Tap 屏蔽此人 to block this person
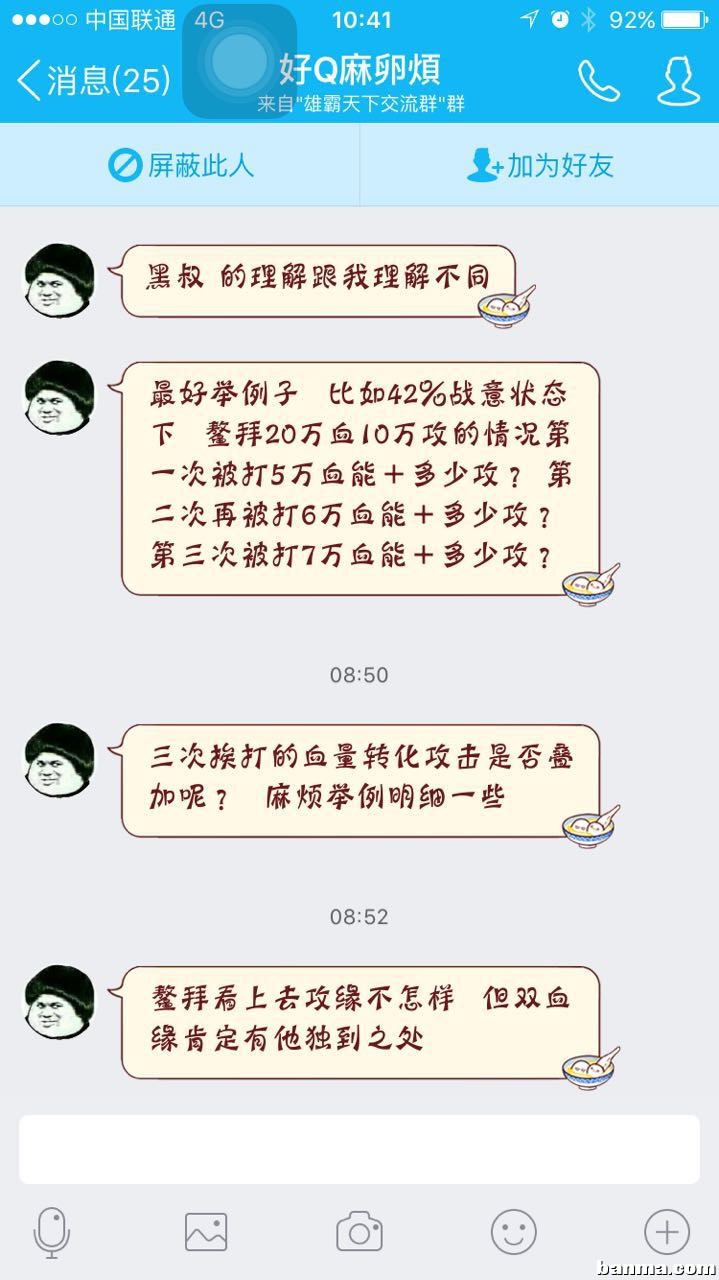Viewport: 719px width, 1280px height. pyautogui.click(x=181, y=165)
